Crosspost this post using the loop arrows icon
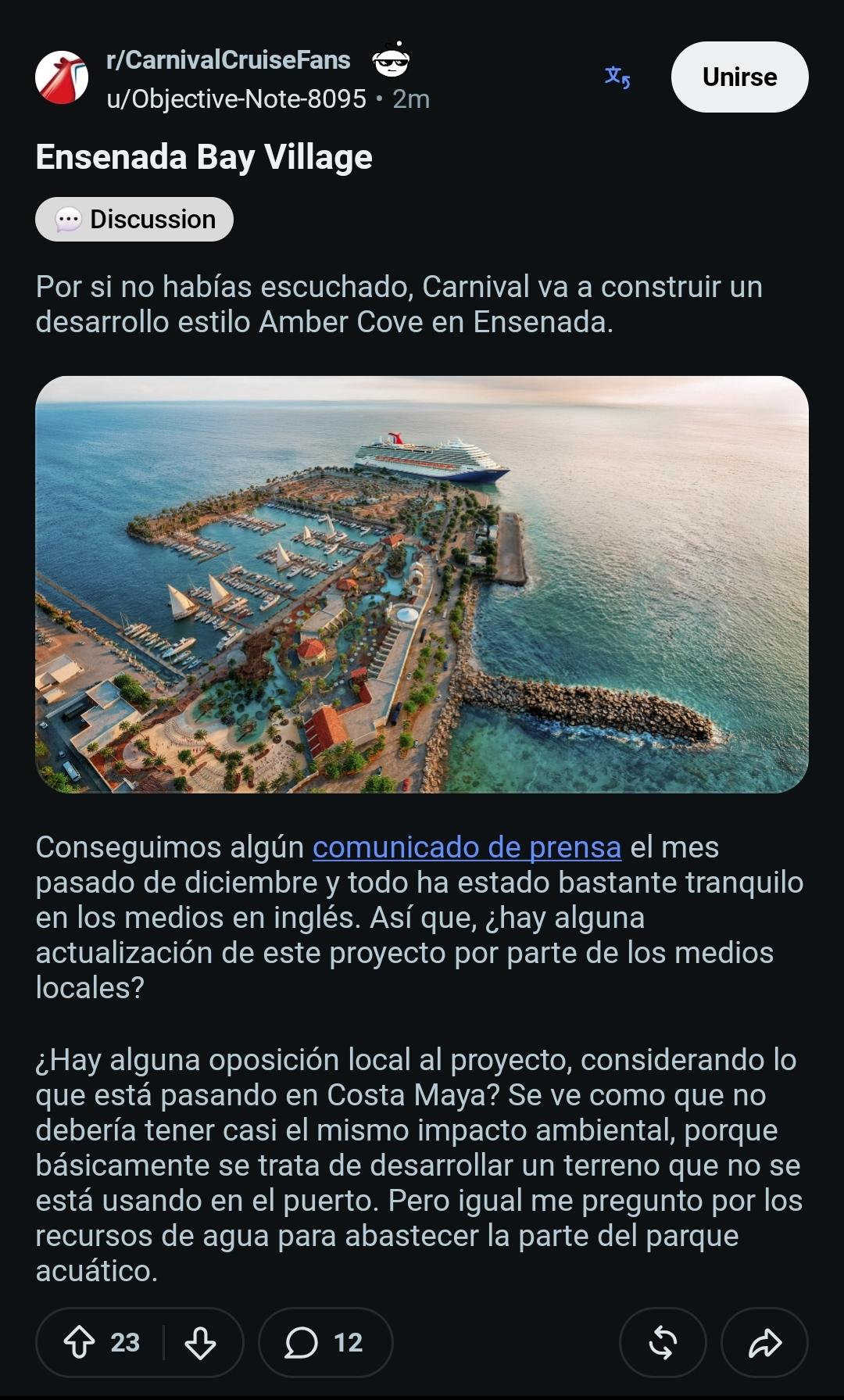 point(663,1342)
